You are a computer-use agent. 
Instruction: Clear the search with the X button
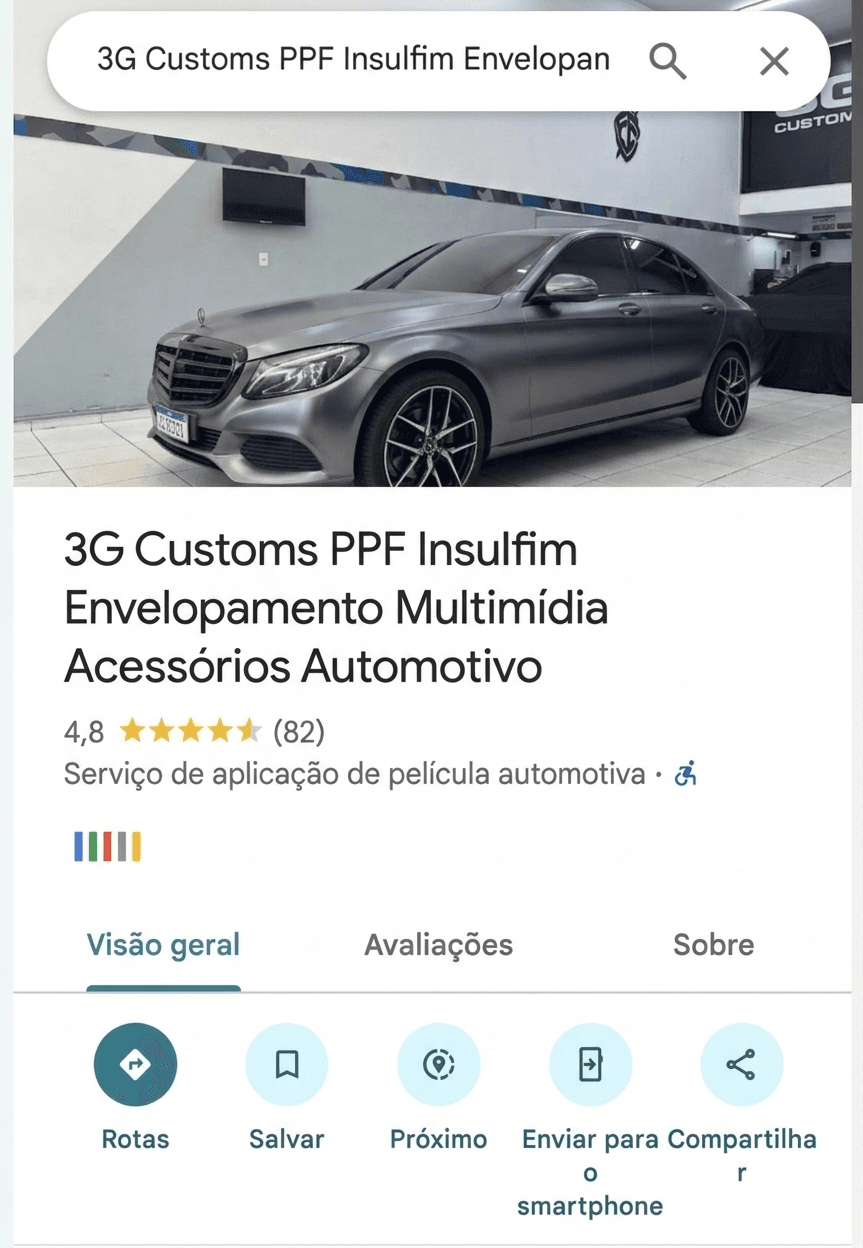[x=774, y=60]
